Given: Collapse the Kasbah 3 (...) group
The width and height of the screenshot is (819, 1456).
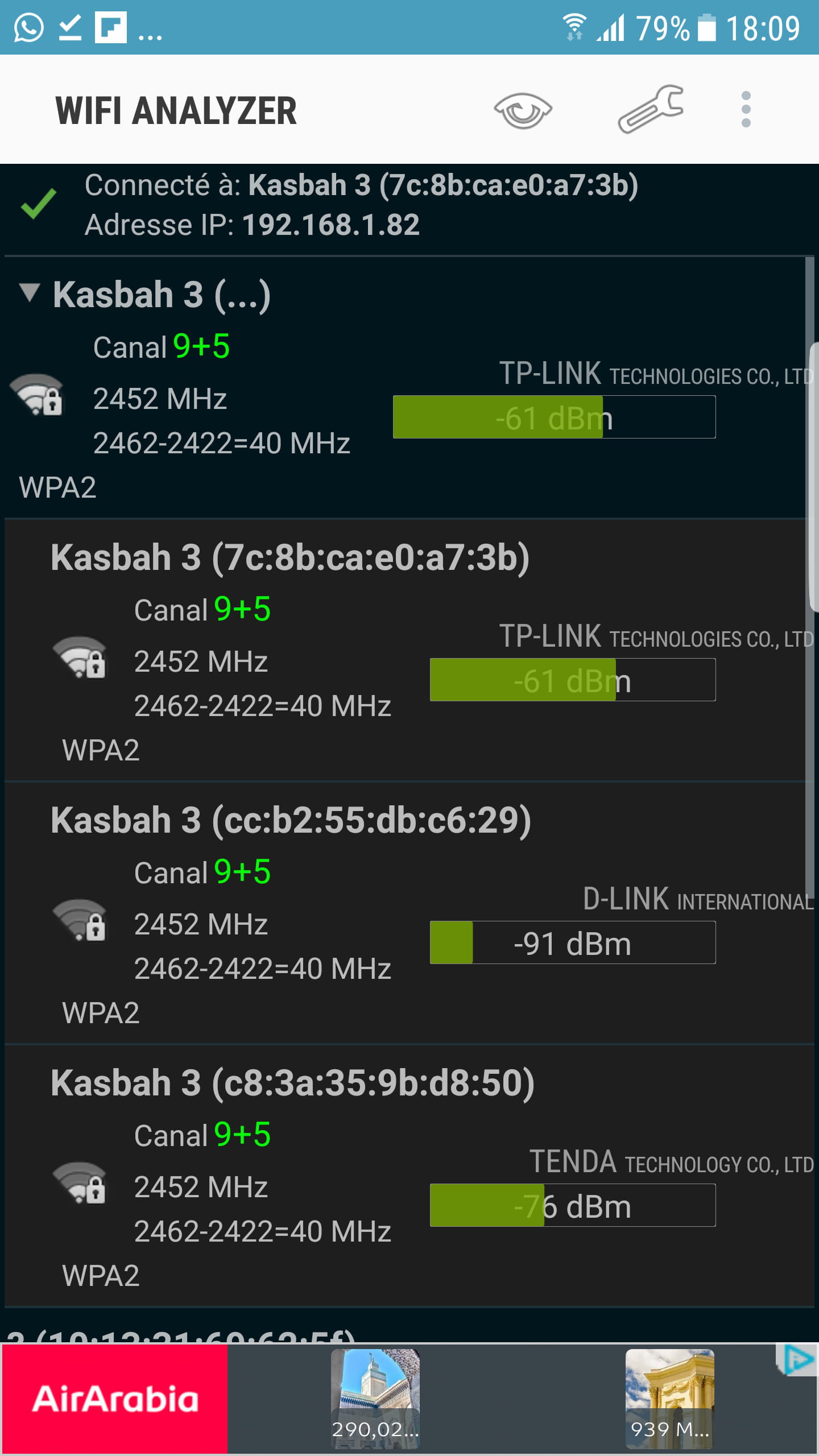Looking at the screenshot, I should tap(30, 293).
